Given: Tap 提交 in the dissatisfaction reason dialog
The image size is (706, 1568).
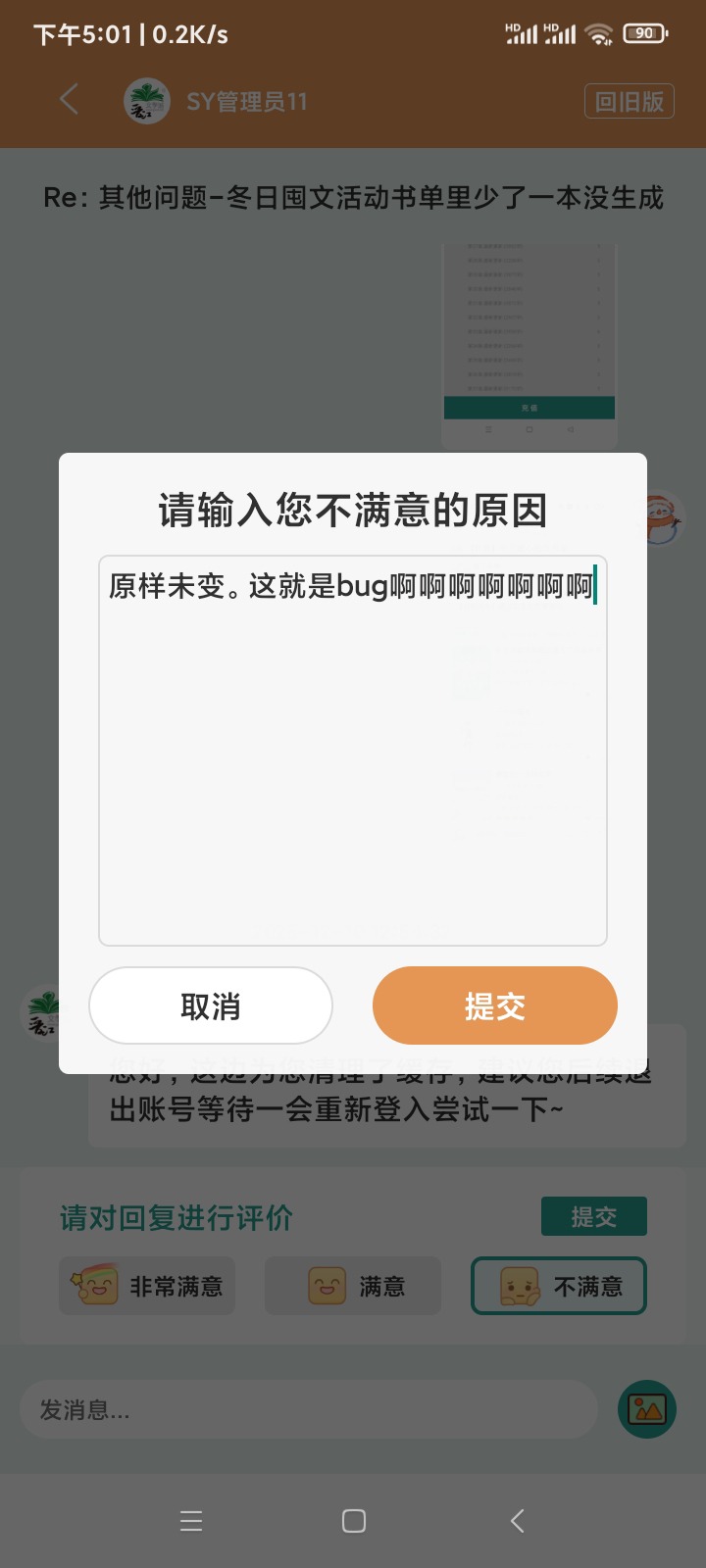Looking at the screenshot, I should point(494,1005).
